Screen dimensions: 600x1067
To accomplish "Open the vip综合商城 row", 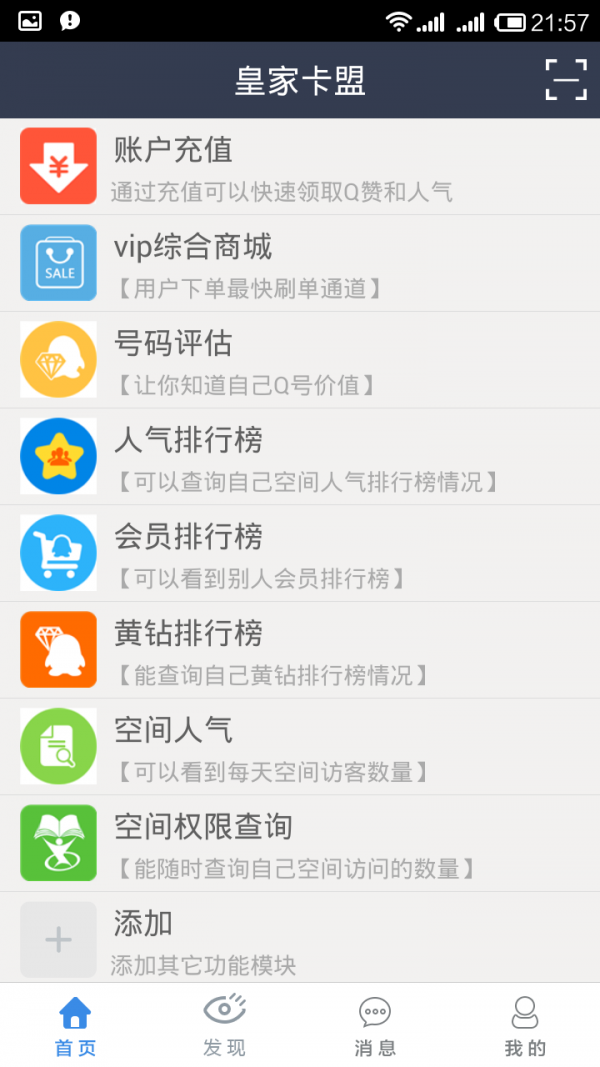I will point(300,263).
